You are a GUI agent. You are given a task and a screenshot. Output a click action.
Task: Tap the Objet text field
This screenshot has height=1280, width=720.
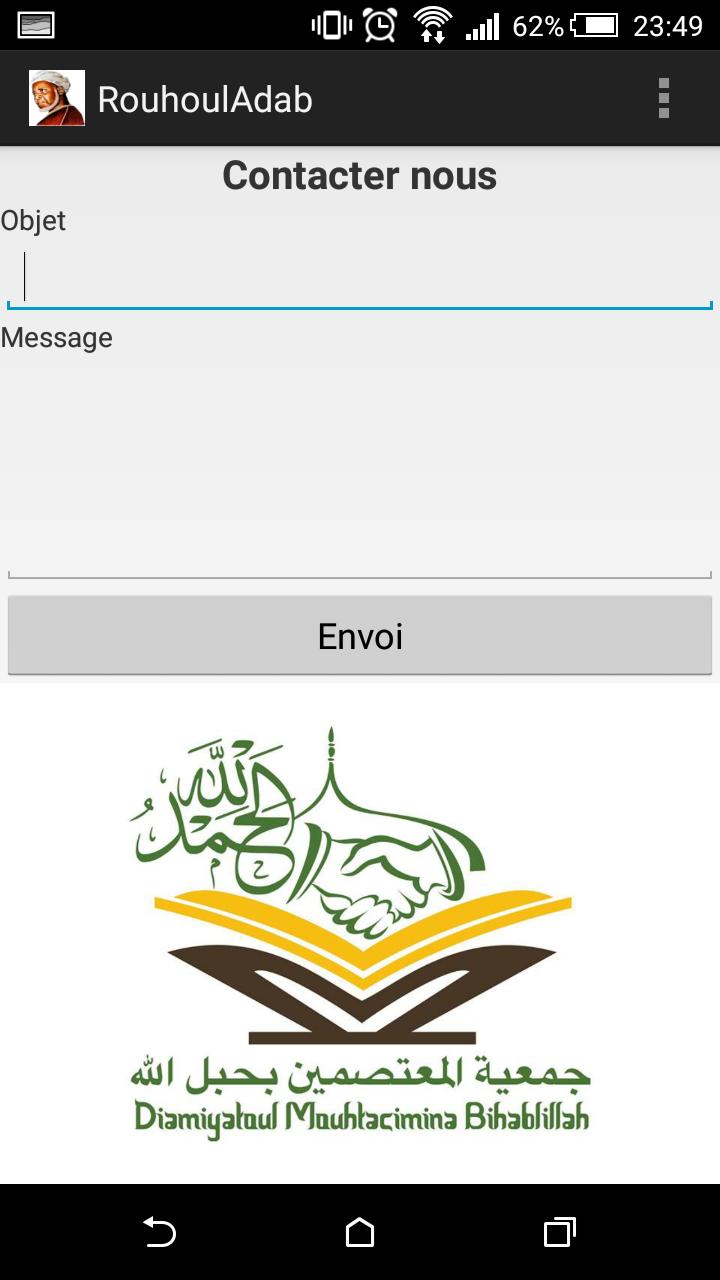pyautogui.click(x=360, y=277)
